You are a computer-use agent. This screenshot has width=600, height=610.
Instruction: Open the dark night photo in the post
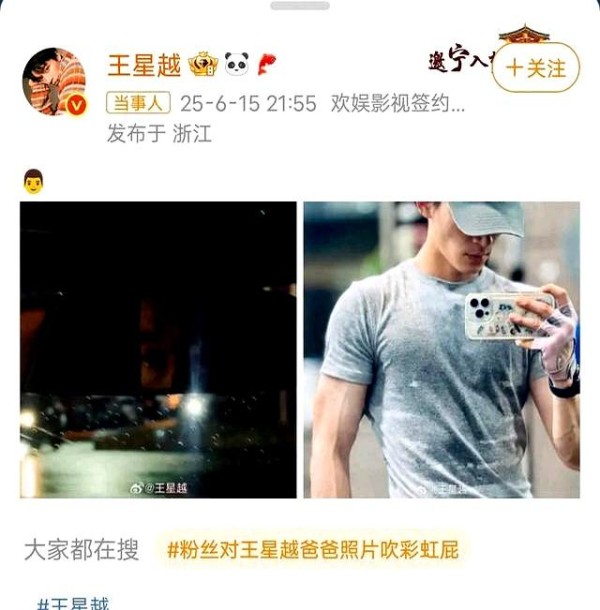tap(158, 350)
